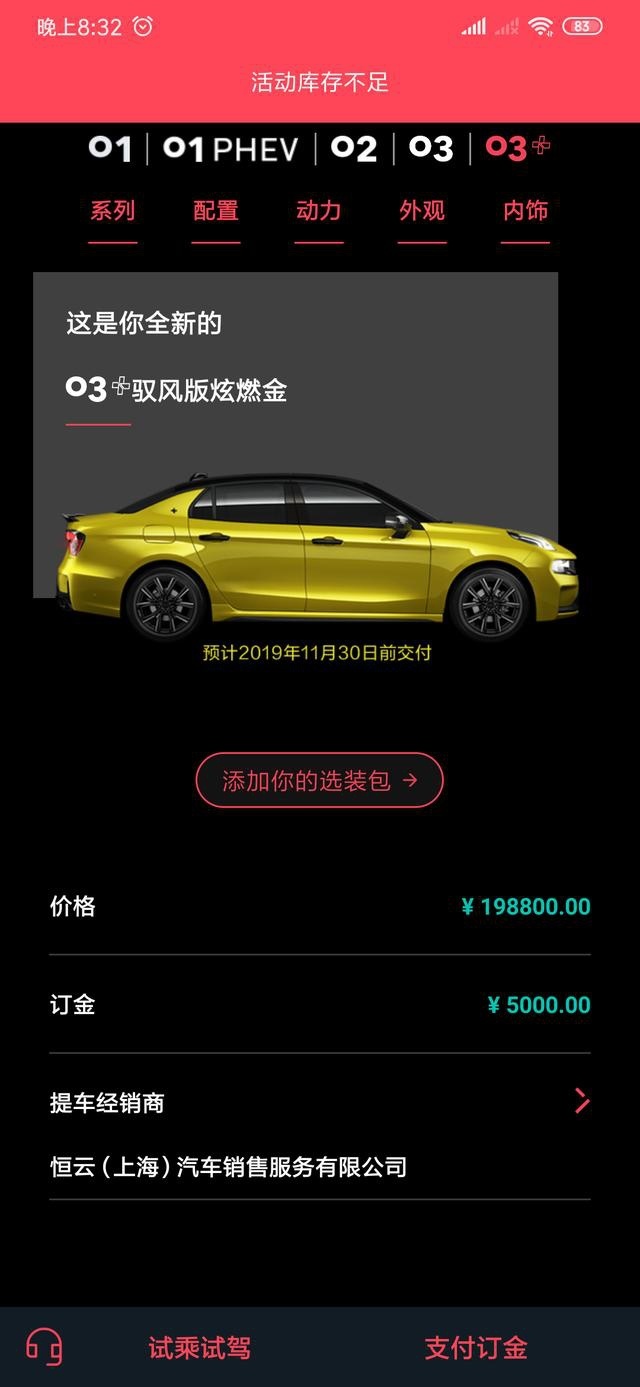The image size is (640, 1387).
Task: Choose the 02 model tab
Action: coord(355,149)
